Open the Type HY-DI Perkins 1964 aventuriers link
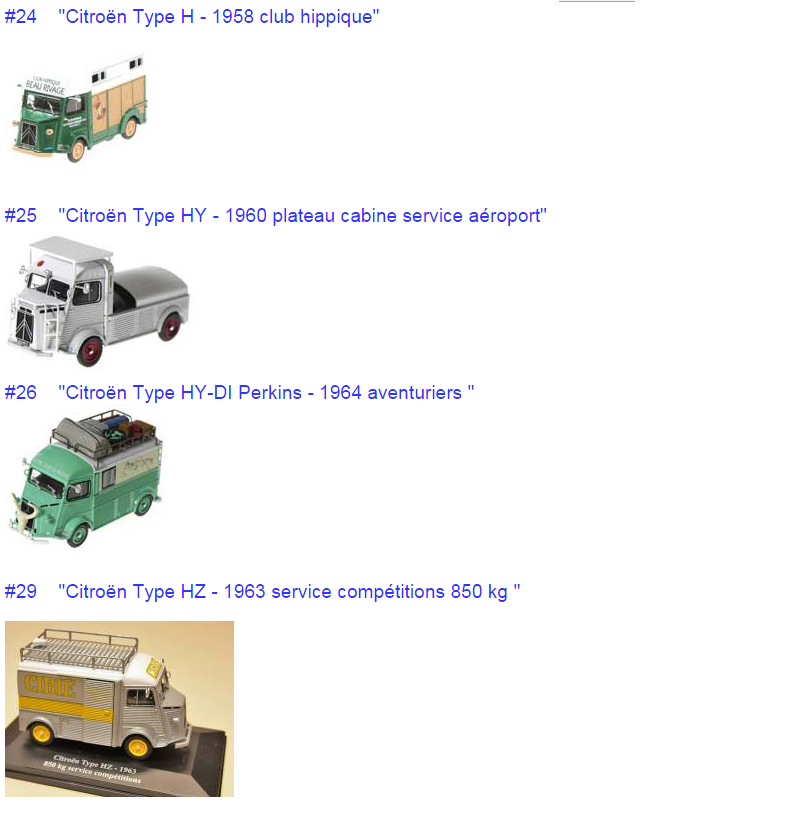Image resolution: width=800 pixels, height=815 pixels. pos(265,392)
